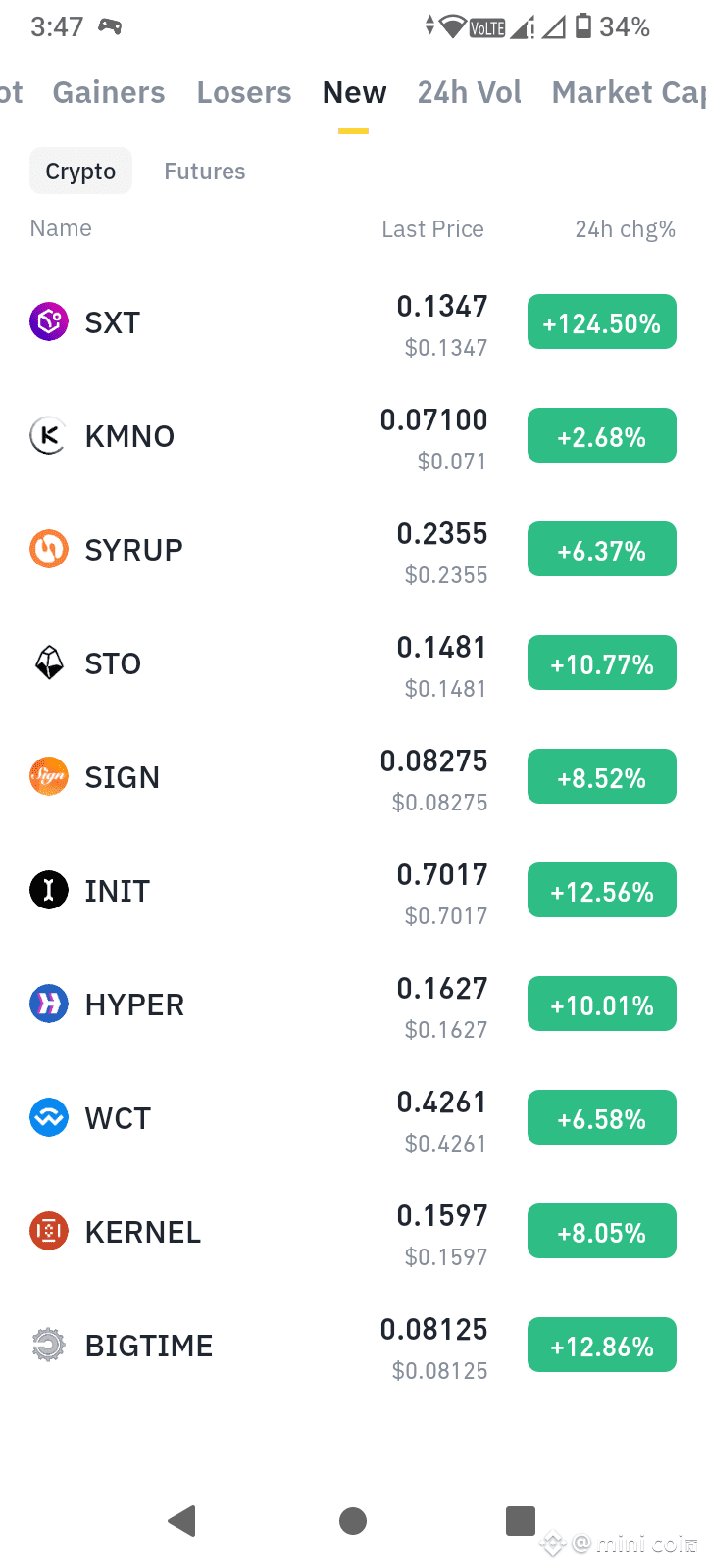706x1568 pixels.
Task: Tap the HYPER coin icon
Action: [48, 1004]
